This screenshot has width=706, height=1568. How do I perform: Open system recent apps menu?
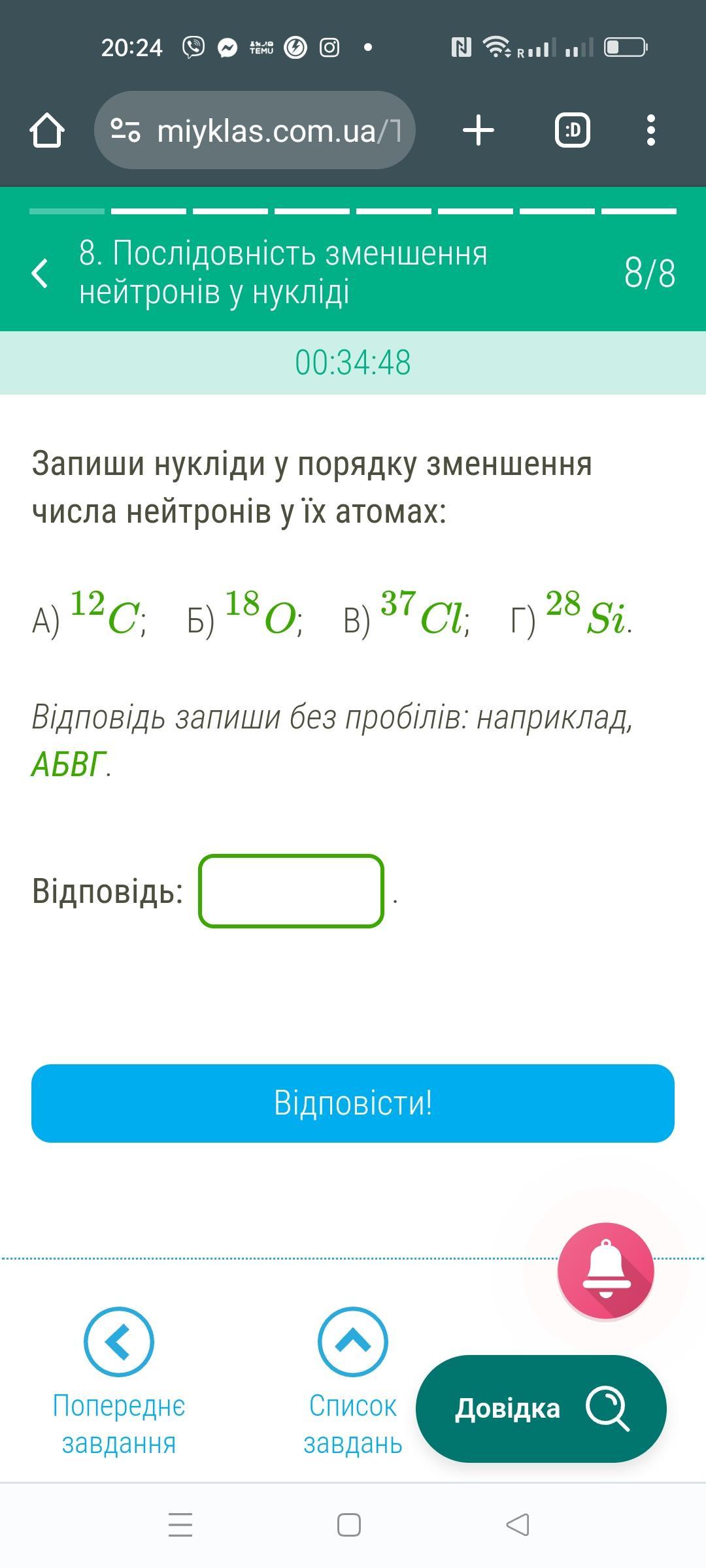180,1525
